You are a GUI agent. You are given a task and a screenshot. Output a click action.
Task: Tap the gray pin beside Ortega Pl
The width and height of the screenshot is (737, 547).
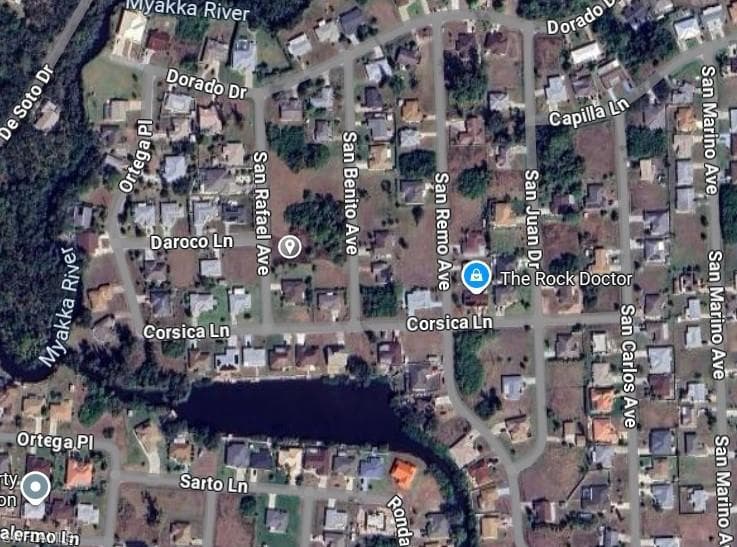click(x=37, y=487)
